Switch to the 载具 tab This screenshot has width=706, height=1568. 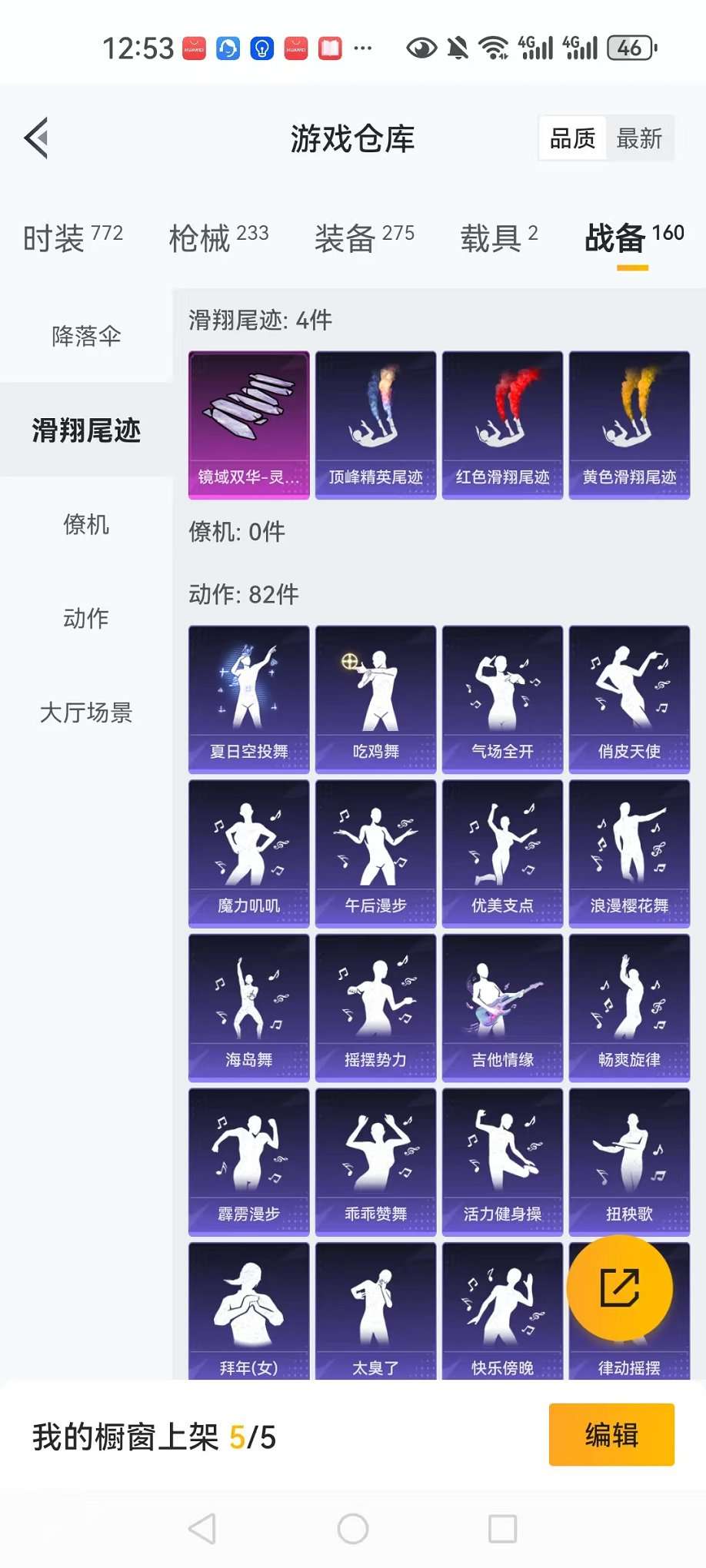pyautogui.click(x=498, y=238)
